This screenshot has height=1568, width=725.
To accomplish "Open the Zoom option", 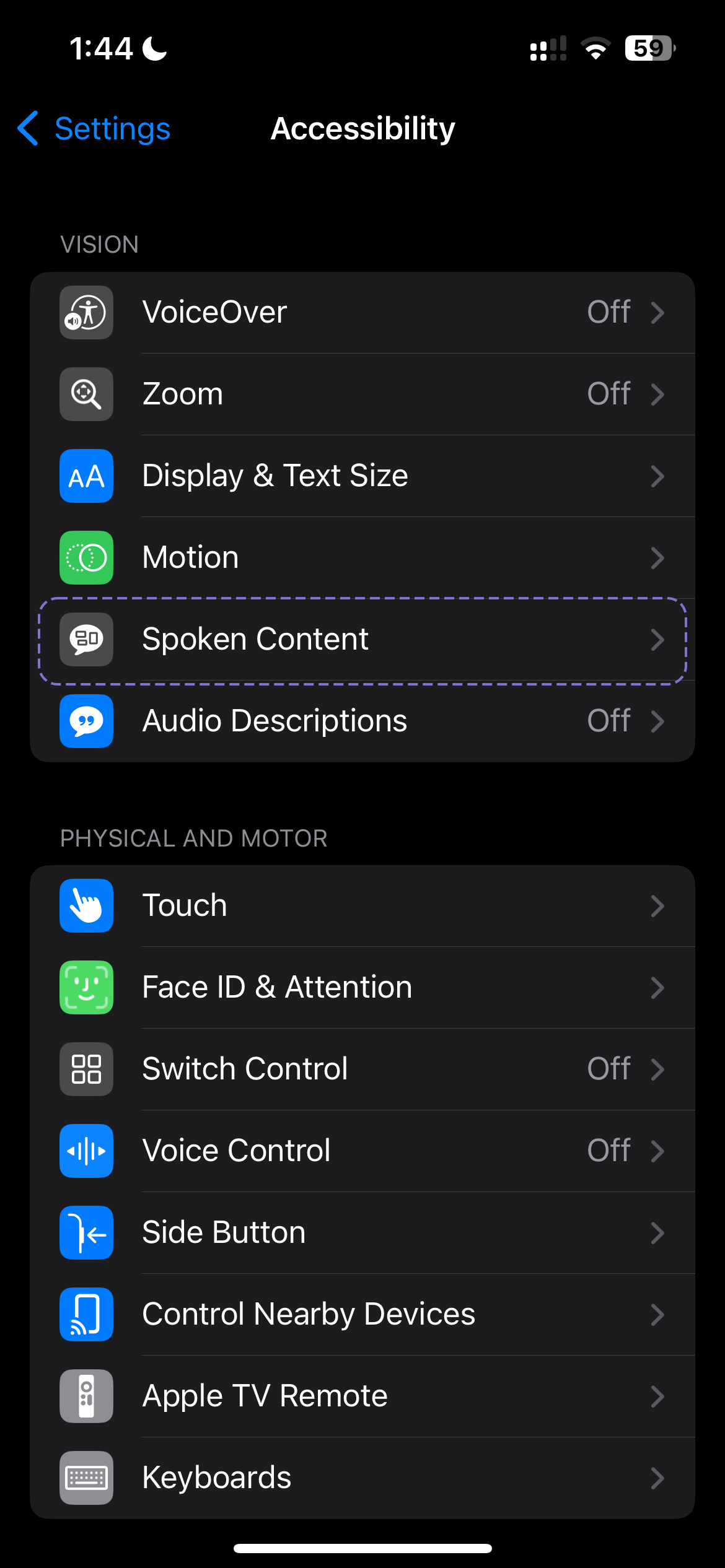I will 362,394.
